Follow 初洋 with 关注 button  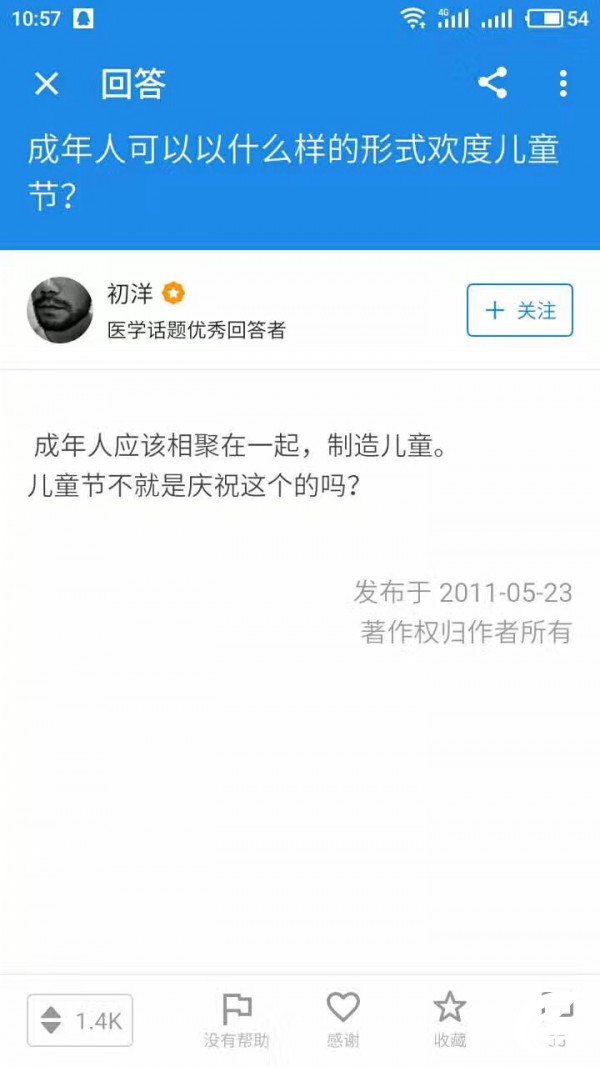point(520,310)
